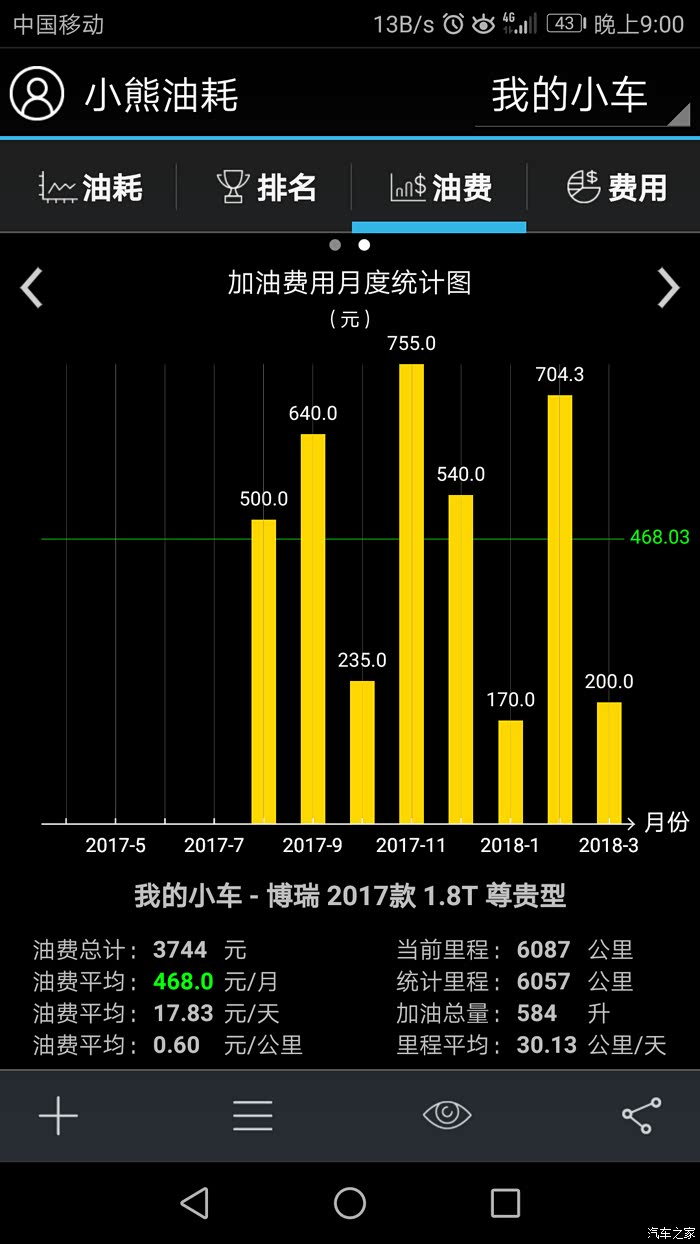This screenshot has height=1244, width=700.
Task: Go to previous chart with left arrow
Action: (x=32, y=288)
